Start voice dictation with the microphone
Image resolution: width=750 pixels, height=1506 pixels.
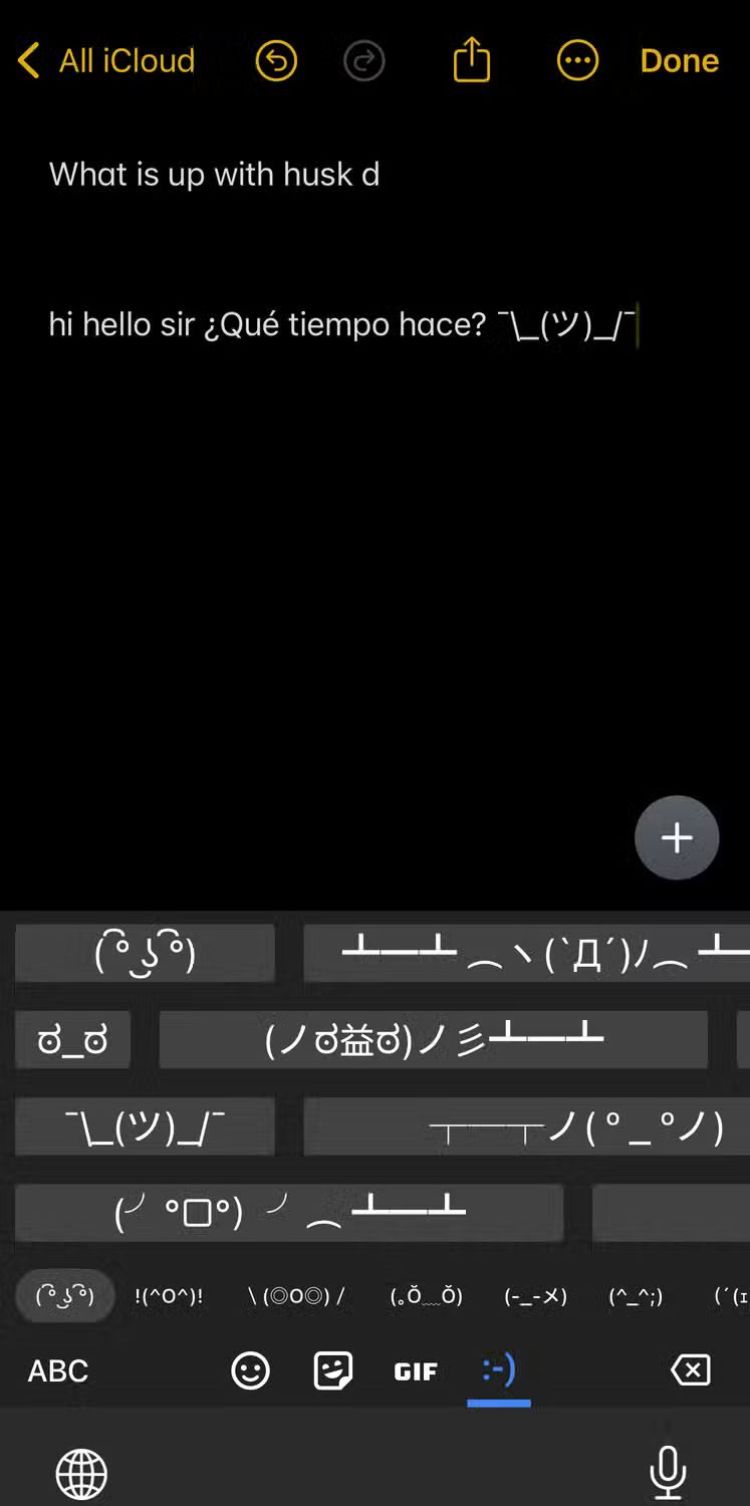667,1472
